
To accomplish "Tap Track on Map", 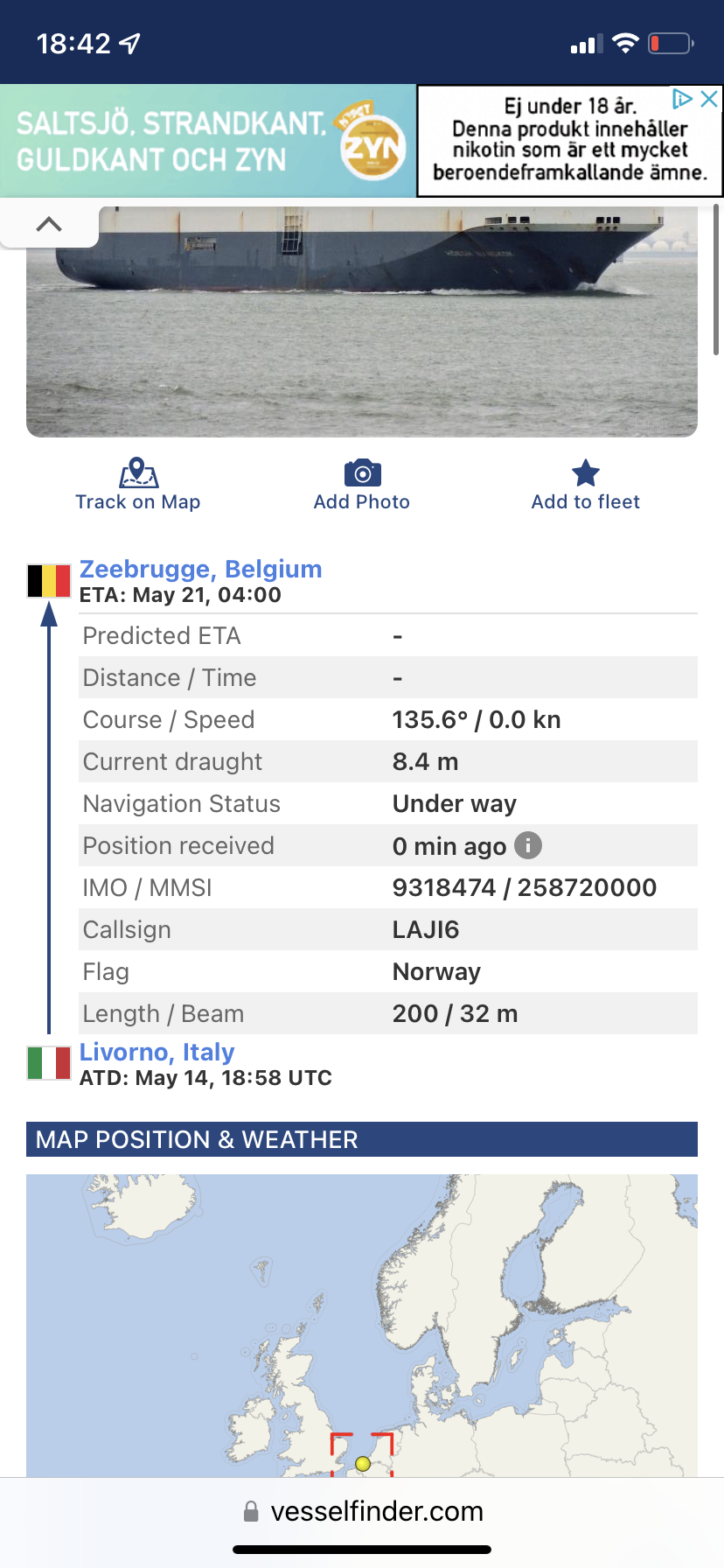I will pos(138,486).
